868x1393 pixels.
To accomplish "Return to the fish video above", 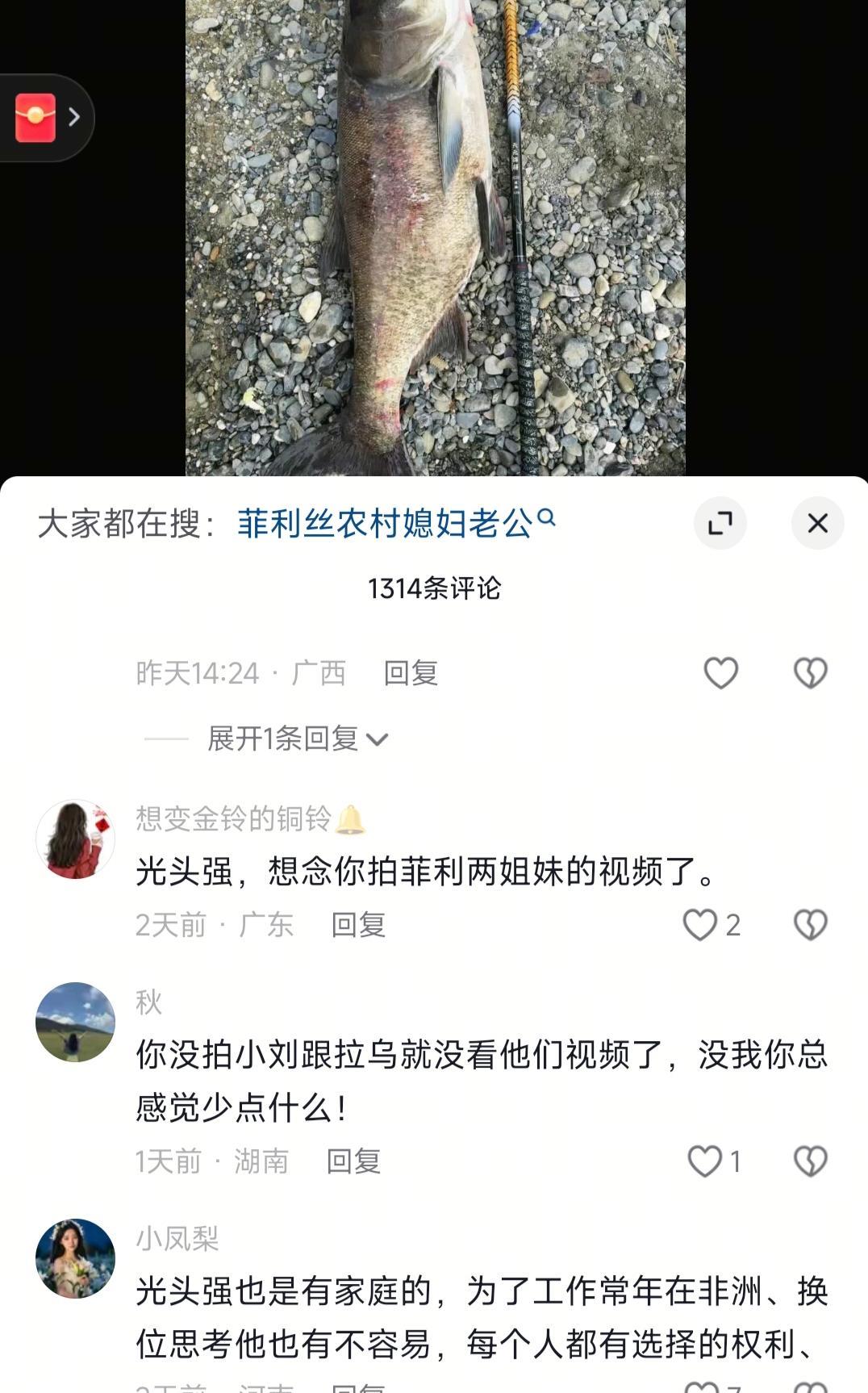I will [x=435, y=242].
